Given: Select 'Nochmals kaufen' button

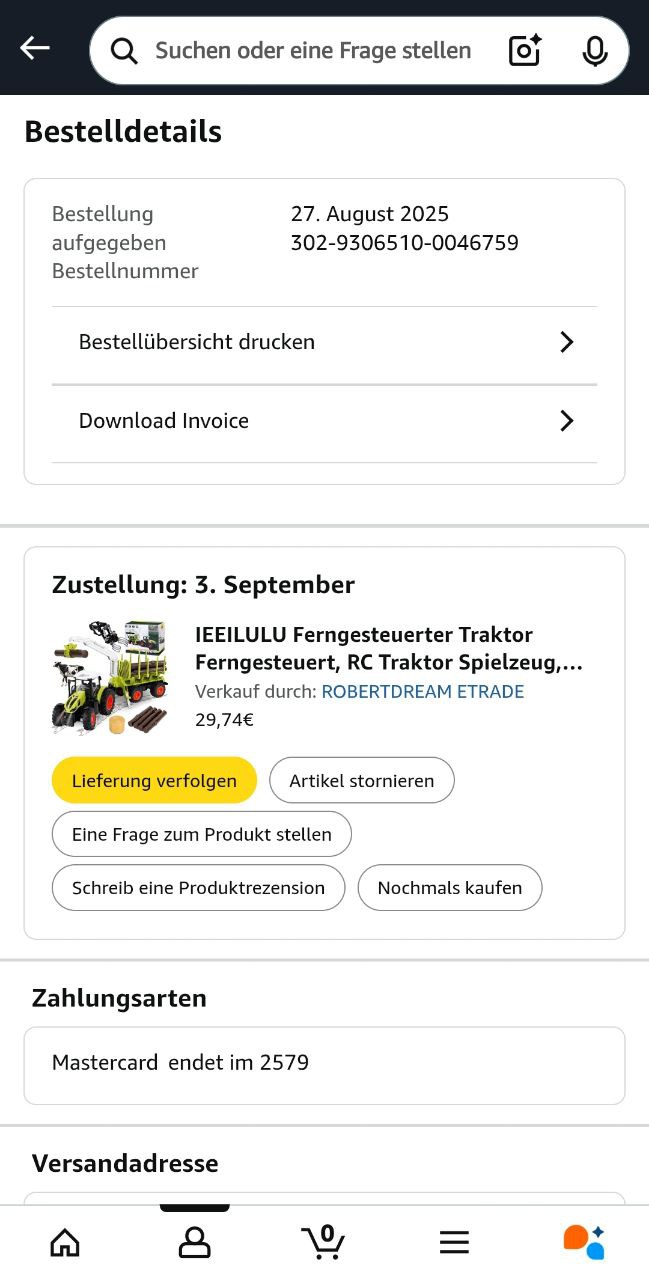Looking at the screenshot, I should [x=450, y=888].
